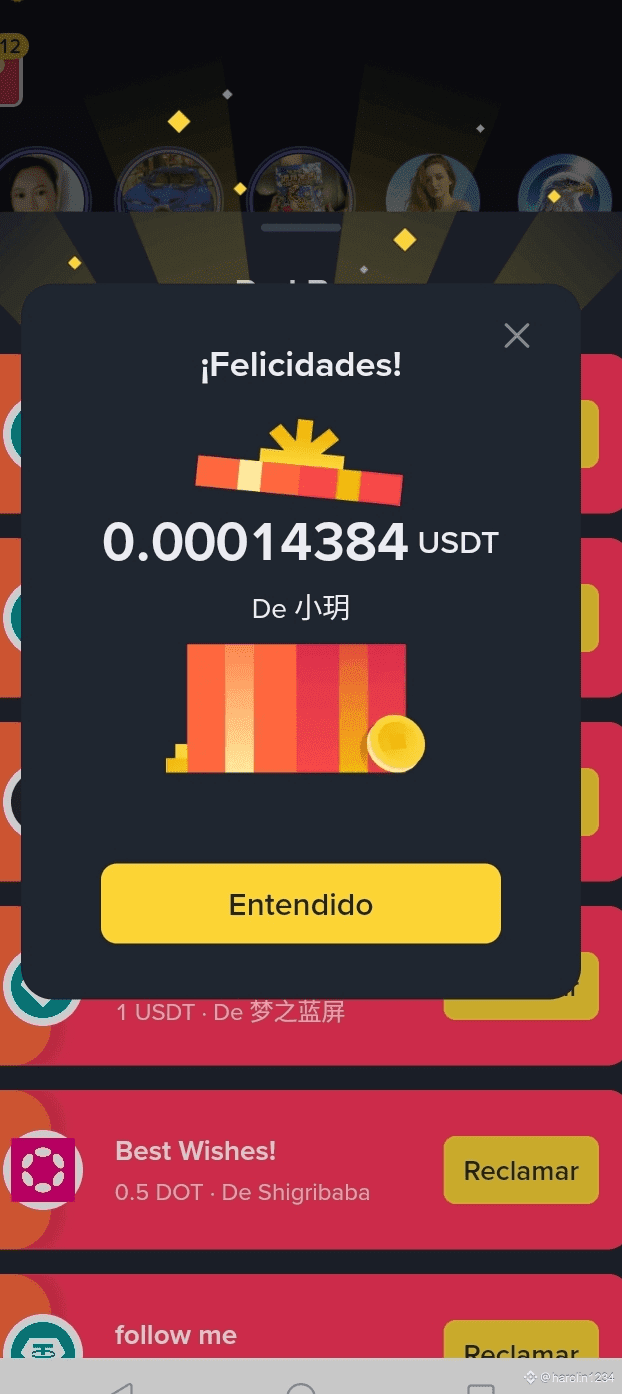Close the ¡Felicidades! dialog
The height and width of the screenshot is (1394, 622).
click(516, 335)
